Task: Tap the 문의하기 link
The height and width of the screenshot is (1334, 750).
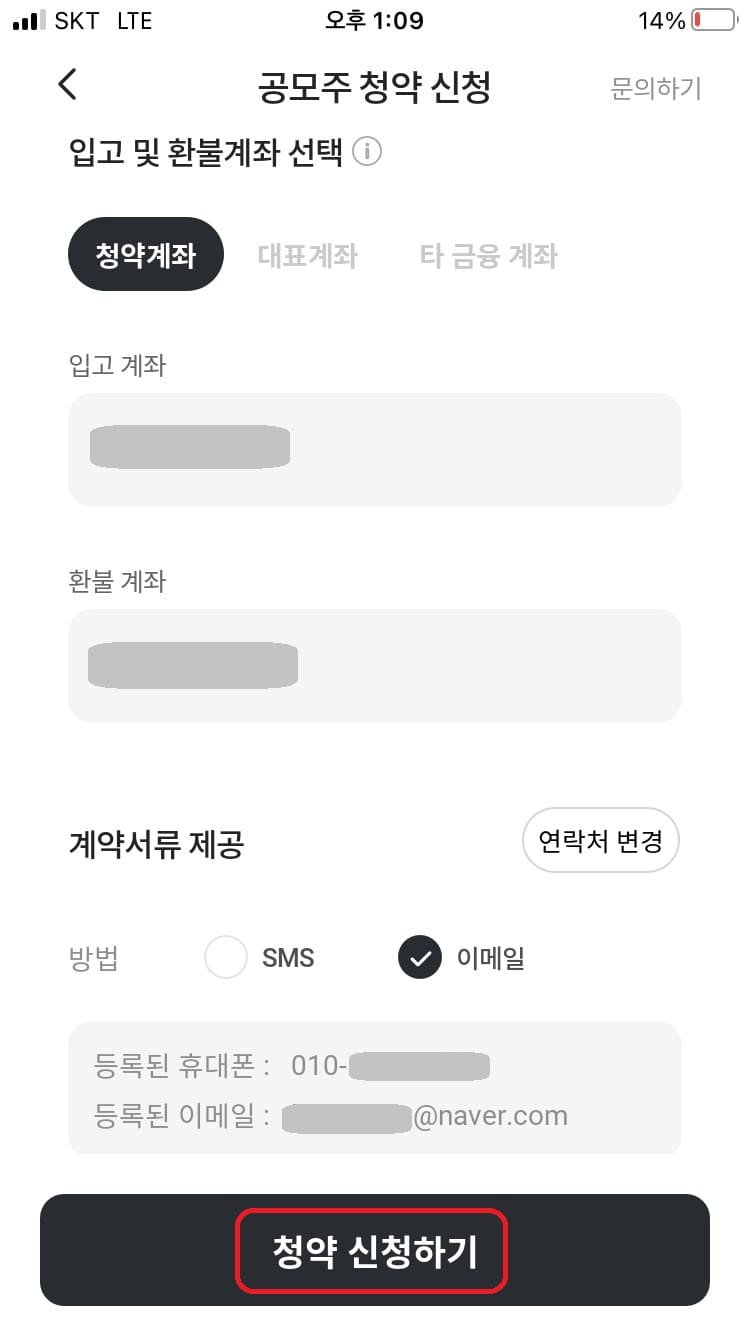Action: point(655,88)
